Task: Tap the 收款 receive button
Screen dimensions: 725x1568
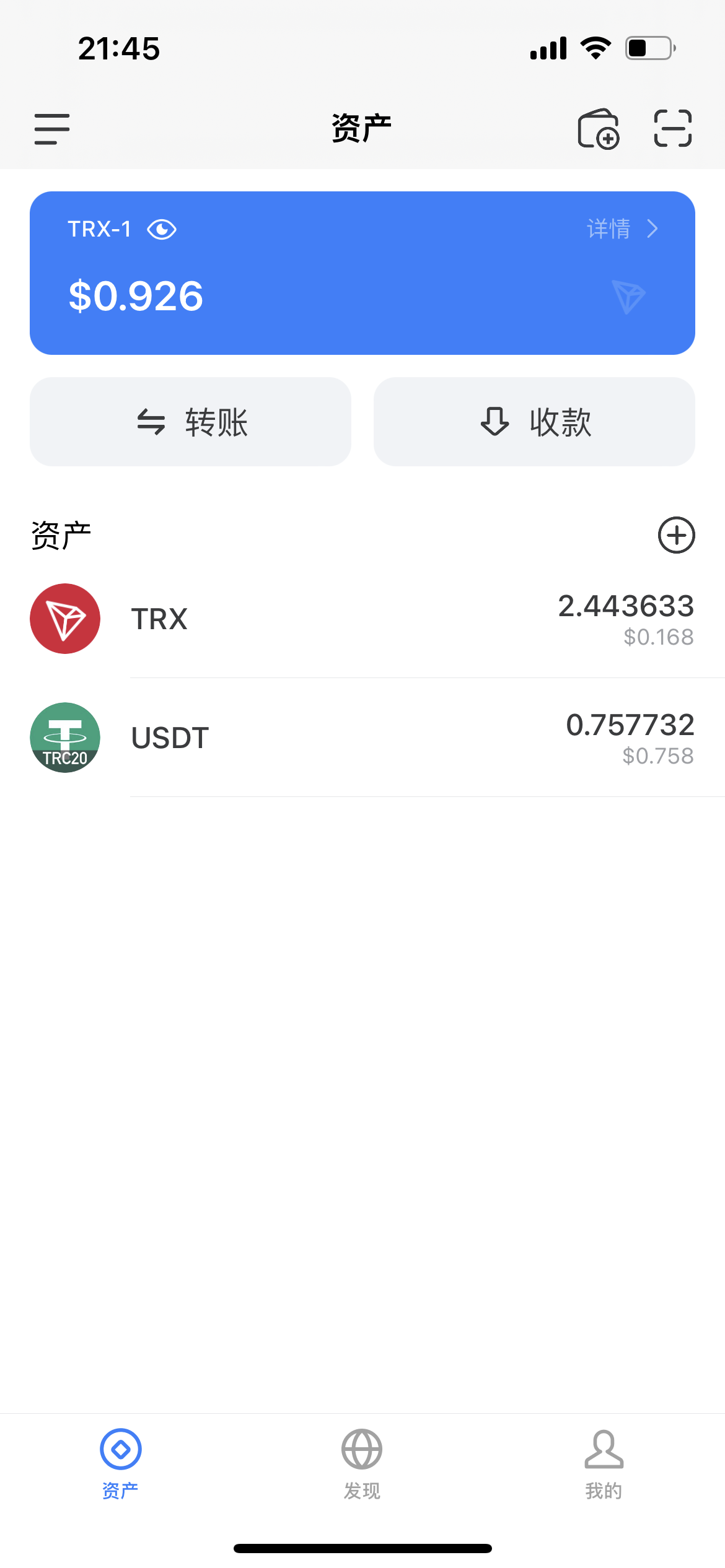Action: (534, 422)
